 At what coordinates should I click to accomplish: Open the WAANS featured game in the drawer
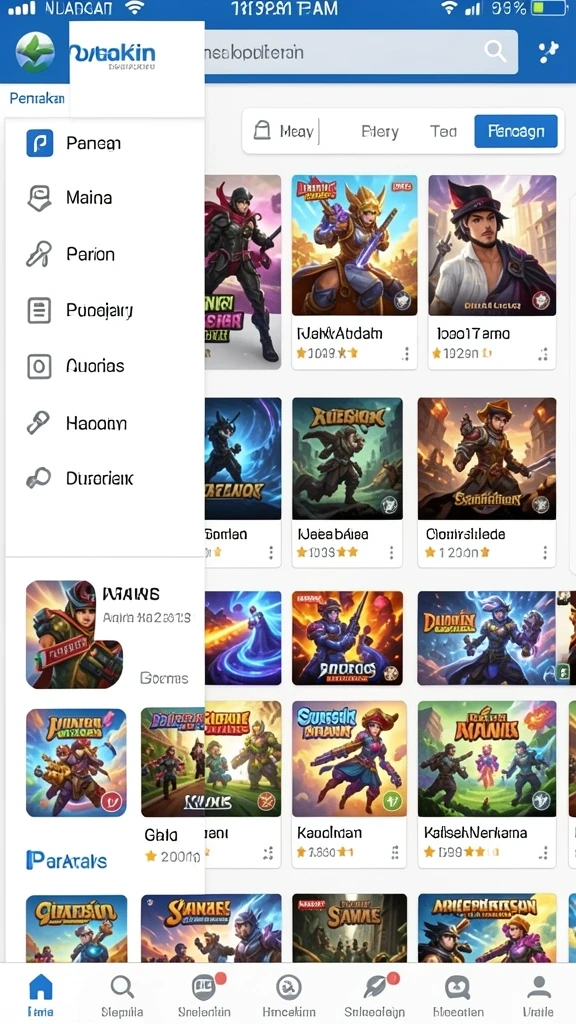108,634
